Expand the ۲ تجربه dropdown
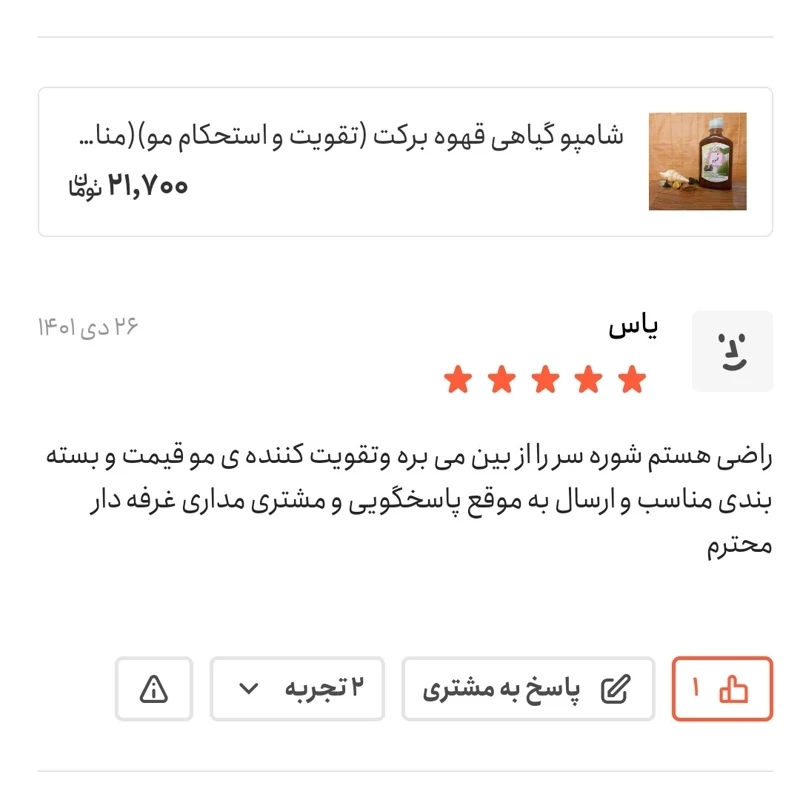This screenshot has width=800, height=800. 297,689
